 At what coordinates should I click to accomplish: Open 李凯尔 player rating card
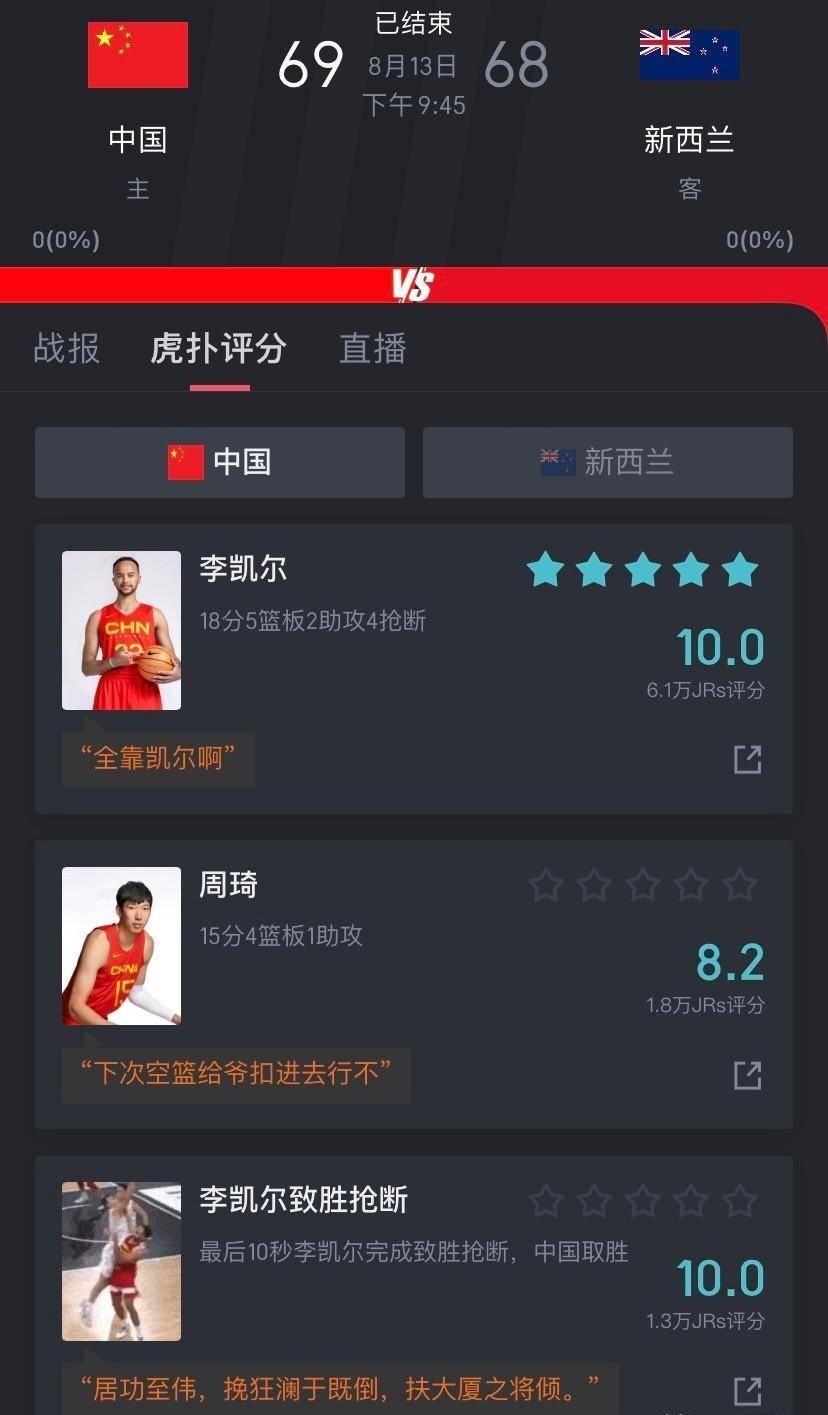(x=243, y=569)
